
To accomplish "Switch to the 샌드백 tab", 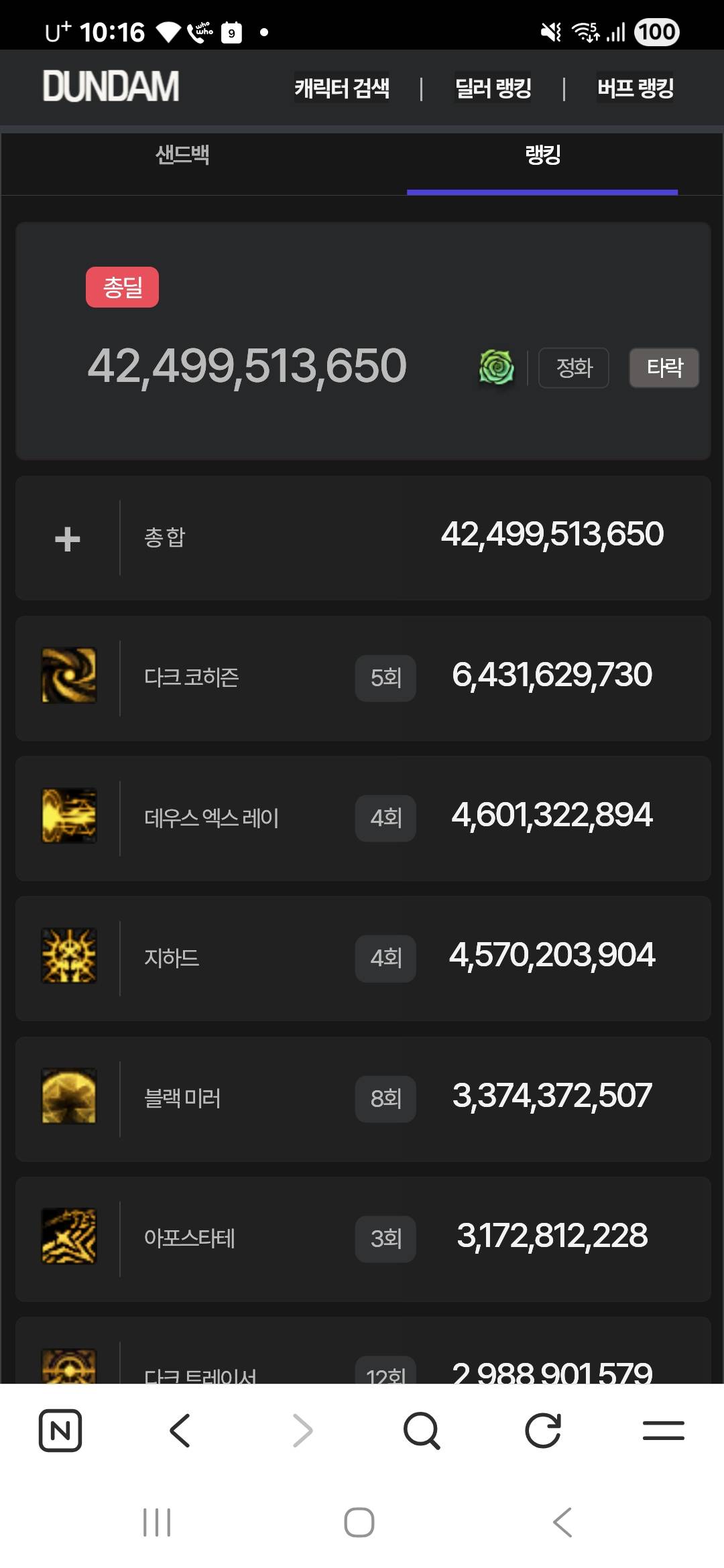I will coord(182,155).
